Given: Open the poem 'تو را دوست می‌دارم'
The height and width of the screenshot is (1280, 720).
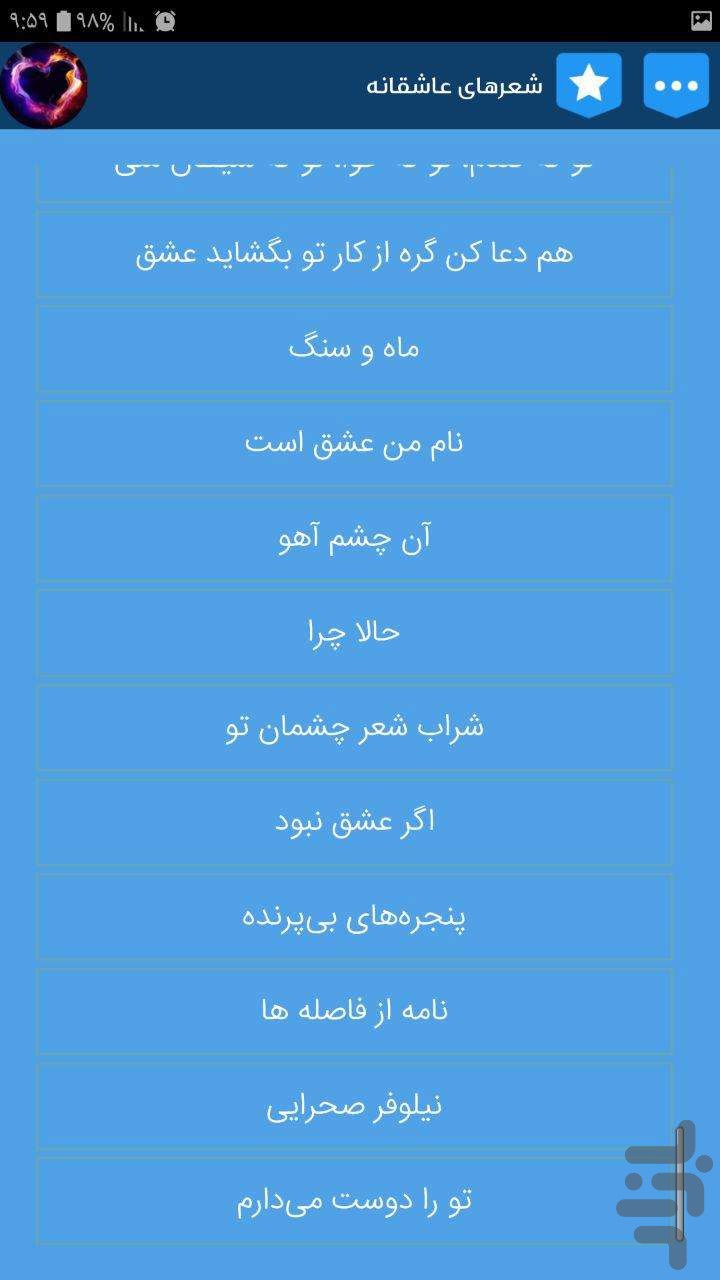Looking at the screenshot, I should click(x=355, y=1201).
